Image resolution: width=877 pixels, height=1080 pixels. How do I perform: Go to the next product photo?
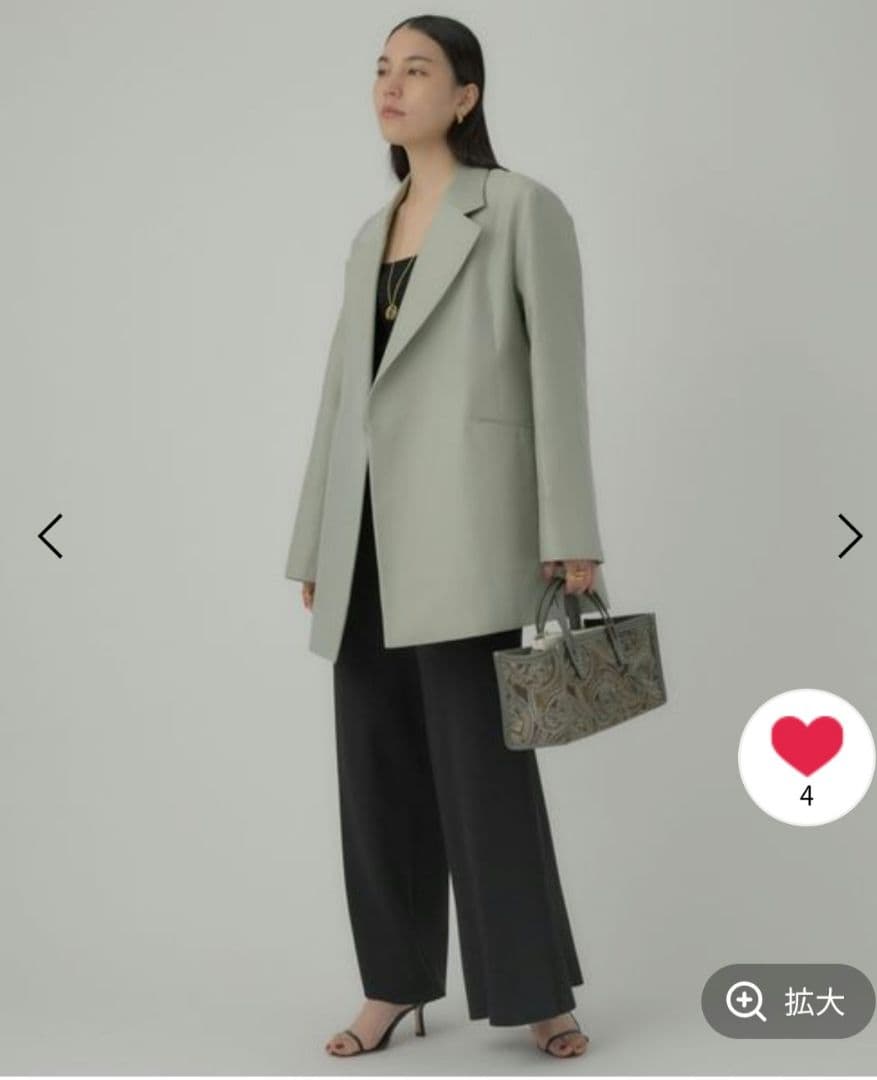[849, 536]
